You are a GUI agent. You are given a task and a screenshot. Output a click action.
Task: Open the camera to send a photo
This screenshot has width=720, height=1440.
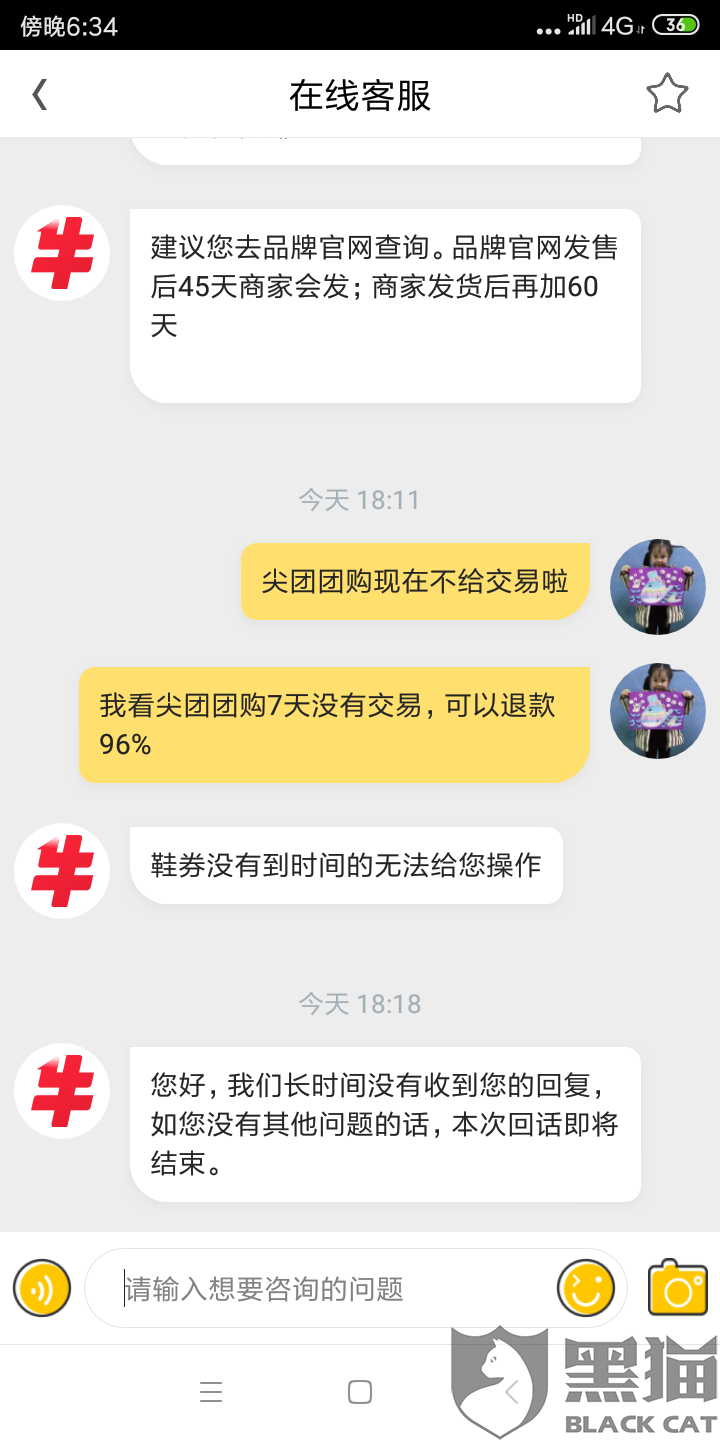677,1288
